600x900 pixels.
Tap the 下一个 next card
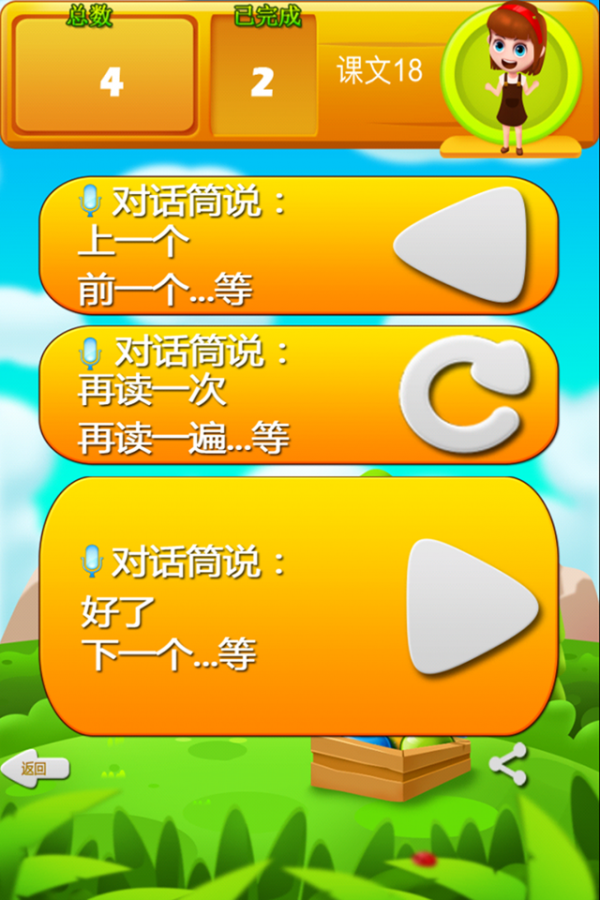(298, 606)
